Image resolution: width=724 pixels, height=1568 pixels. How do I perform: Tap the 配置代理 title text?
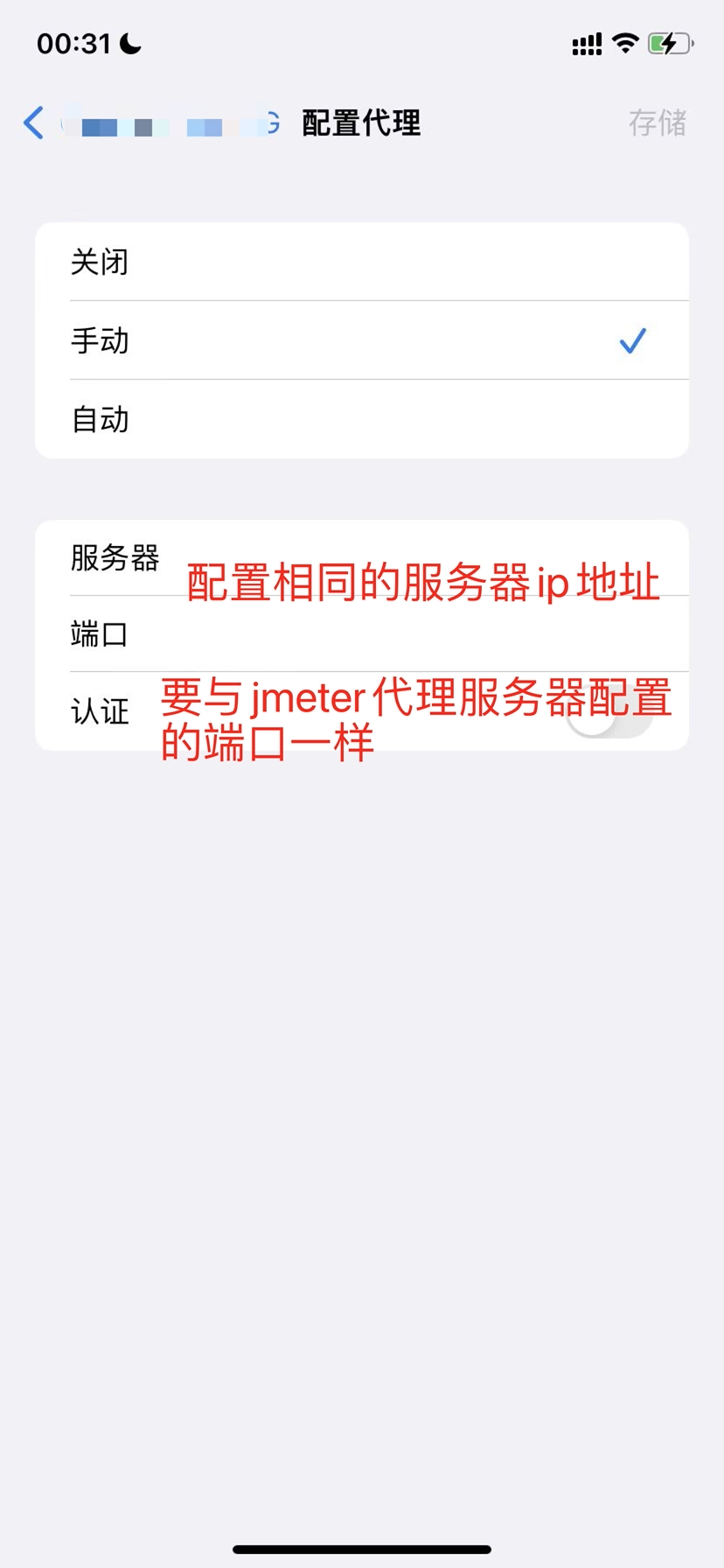coord(361,123)
